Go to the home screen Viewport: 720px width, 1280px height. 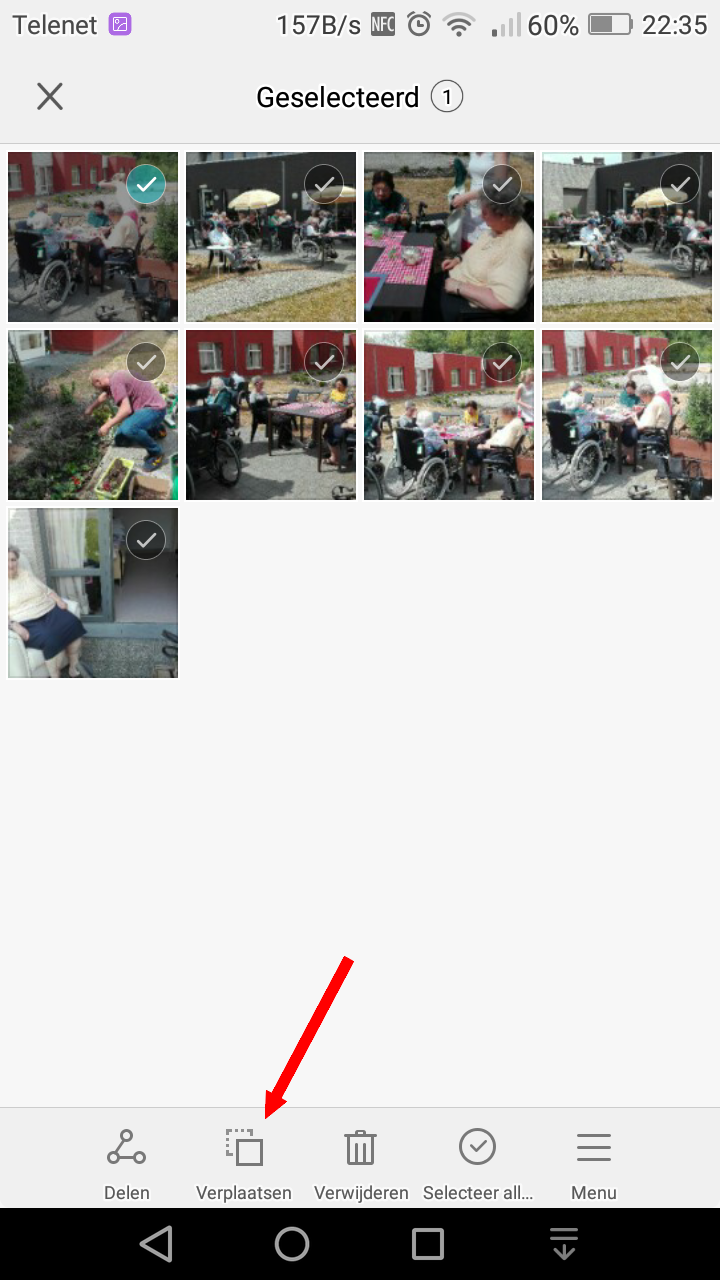click(292, 1244)
